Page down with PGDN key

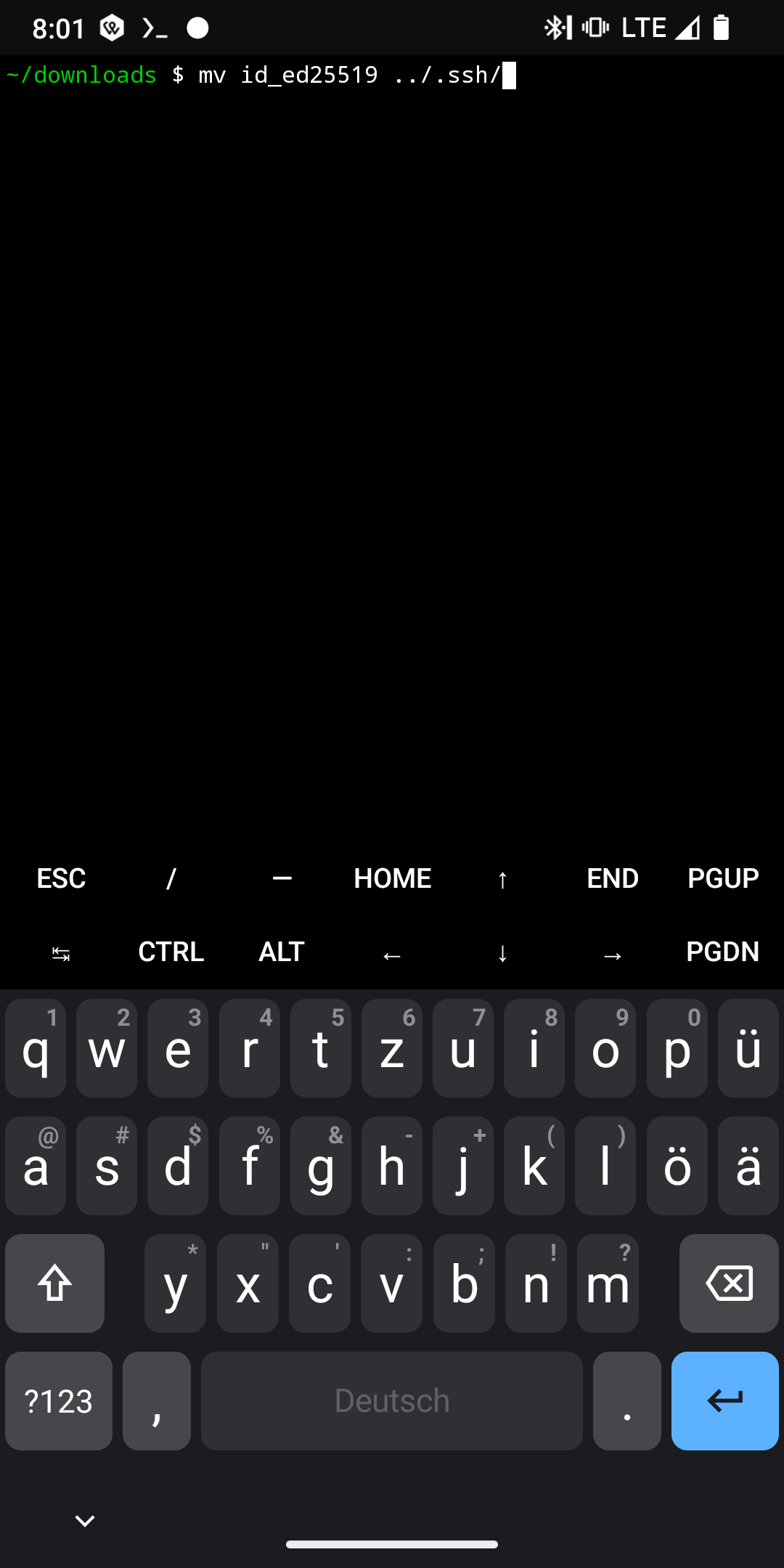coord(723,952)
